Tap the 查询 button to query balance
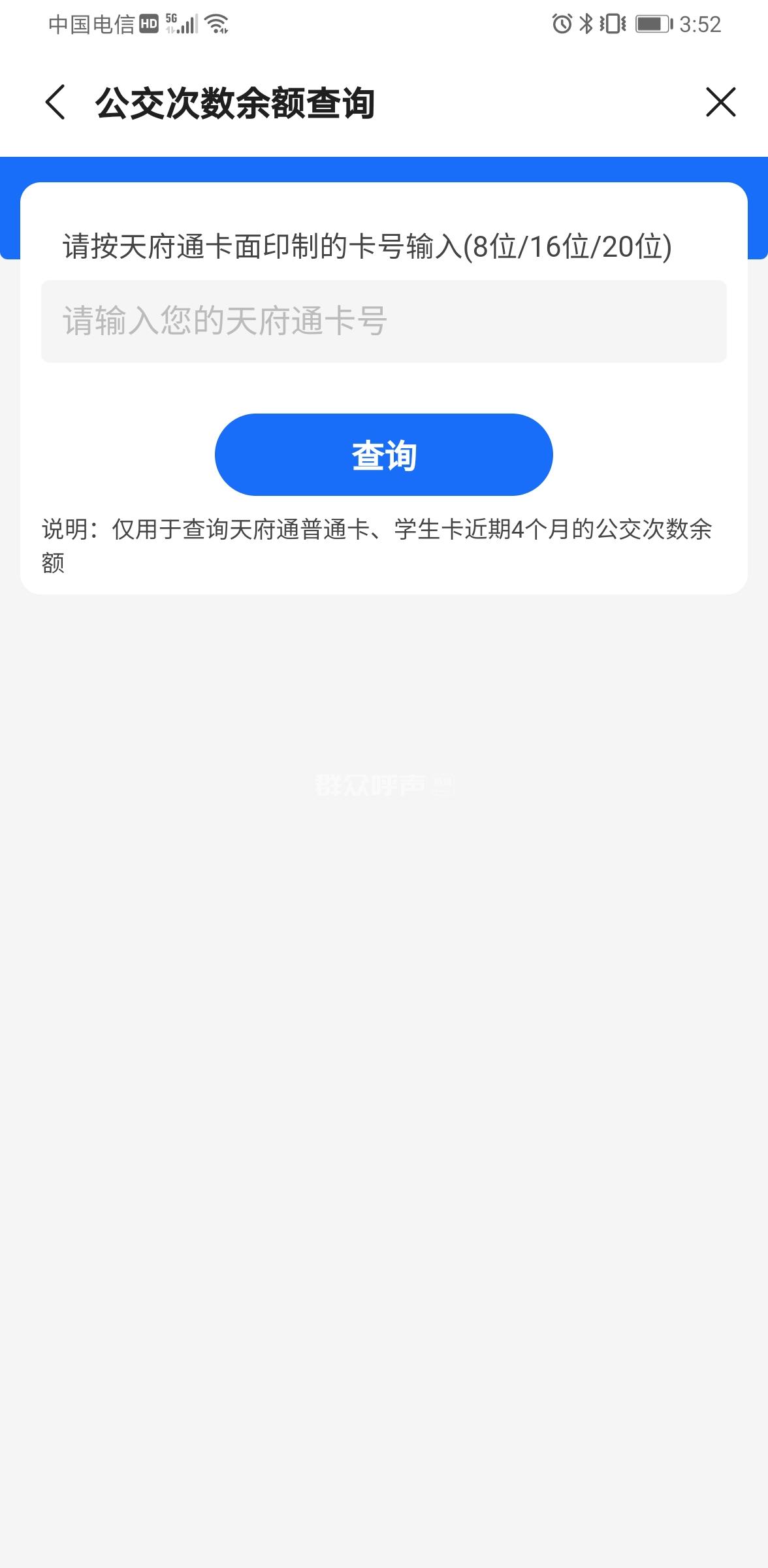Viewport: 768px width, 1568px height. 384,454
